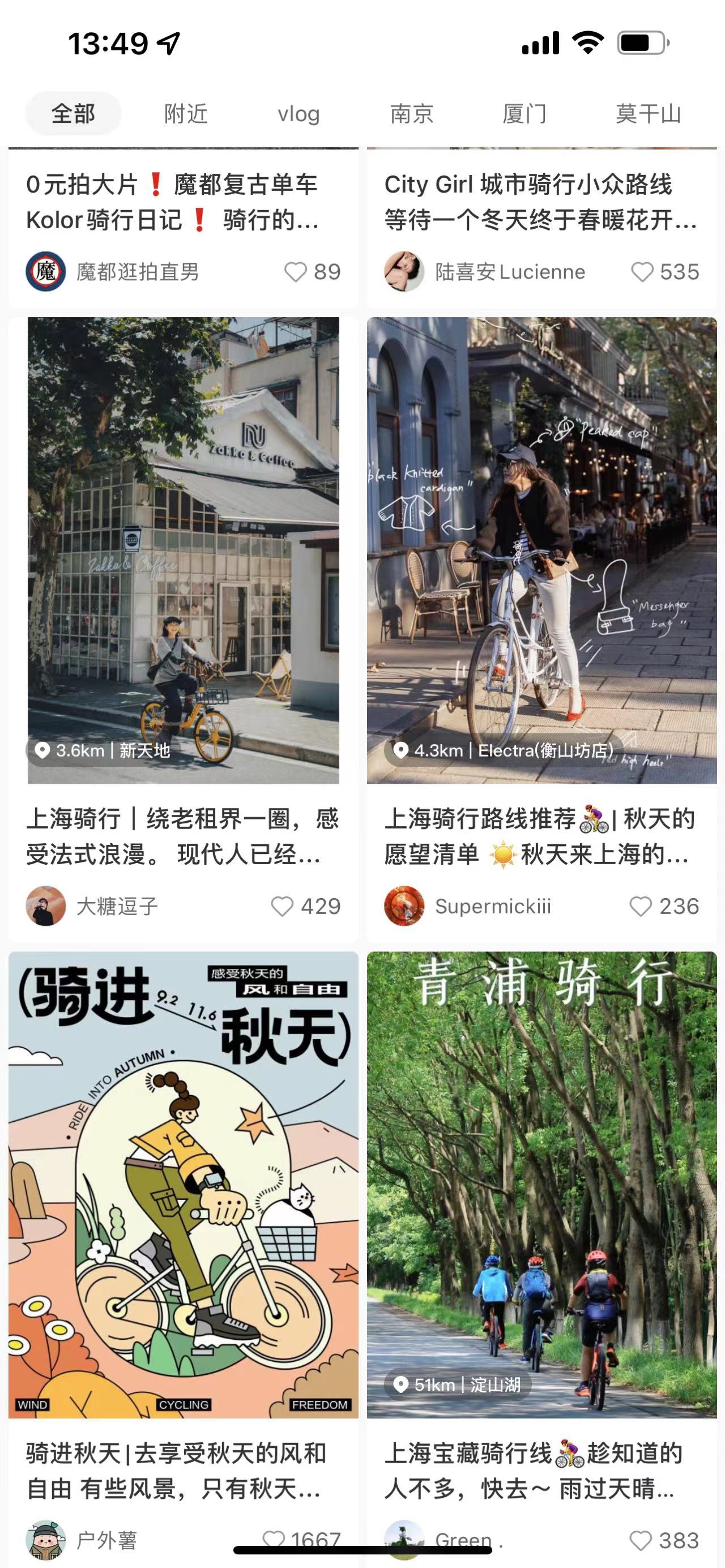Open the 51km 淀山湖 location tag

459,1385
